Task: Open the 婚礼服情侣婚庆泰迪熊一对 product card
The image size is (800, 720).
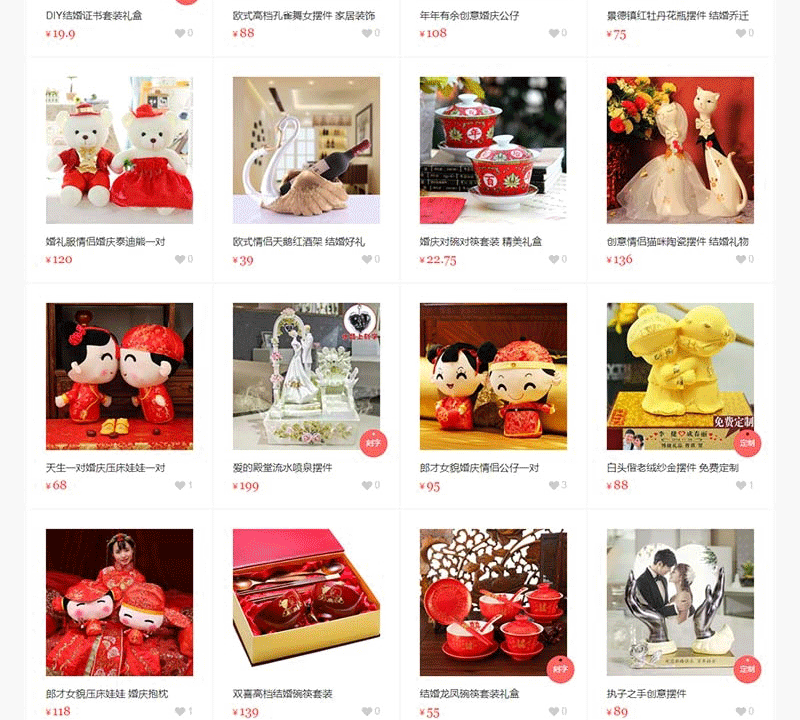Action: point(119,150)
